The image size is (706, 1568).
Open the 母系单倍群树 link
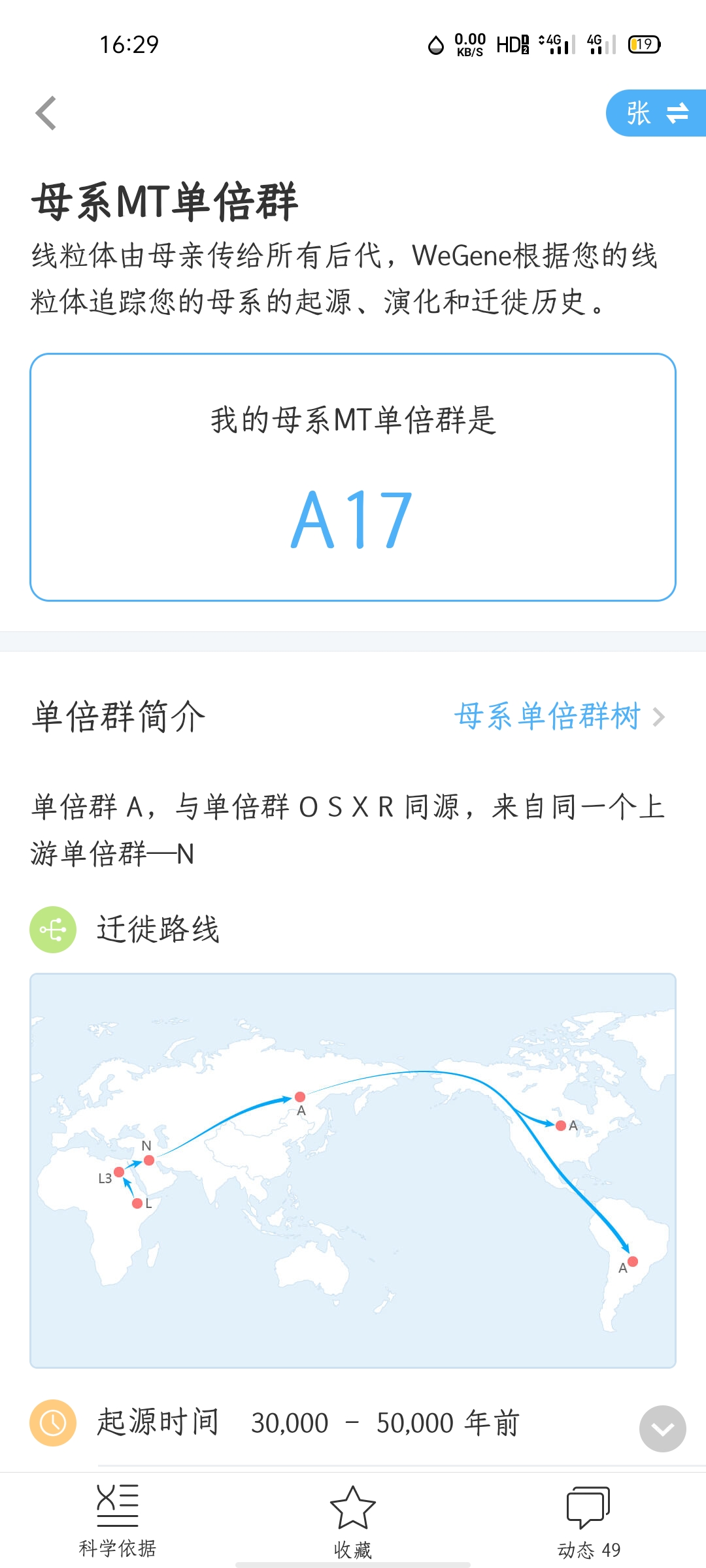[559, 717]
